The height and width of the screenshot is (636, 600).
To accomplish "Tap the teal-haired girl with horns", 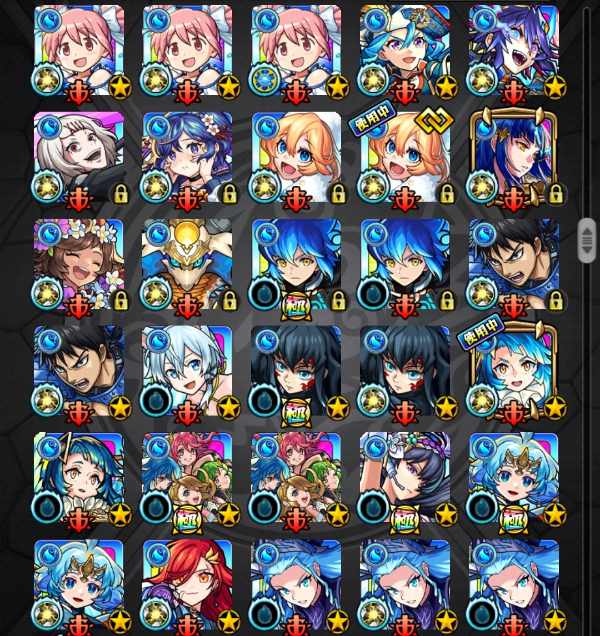I will pos(78,476).
